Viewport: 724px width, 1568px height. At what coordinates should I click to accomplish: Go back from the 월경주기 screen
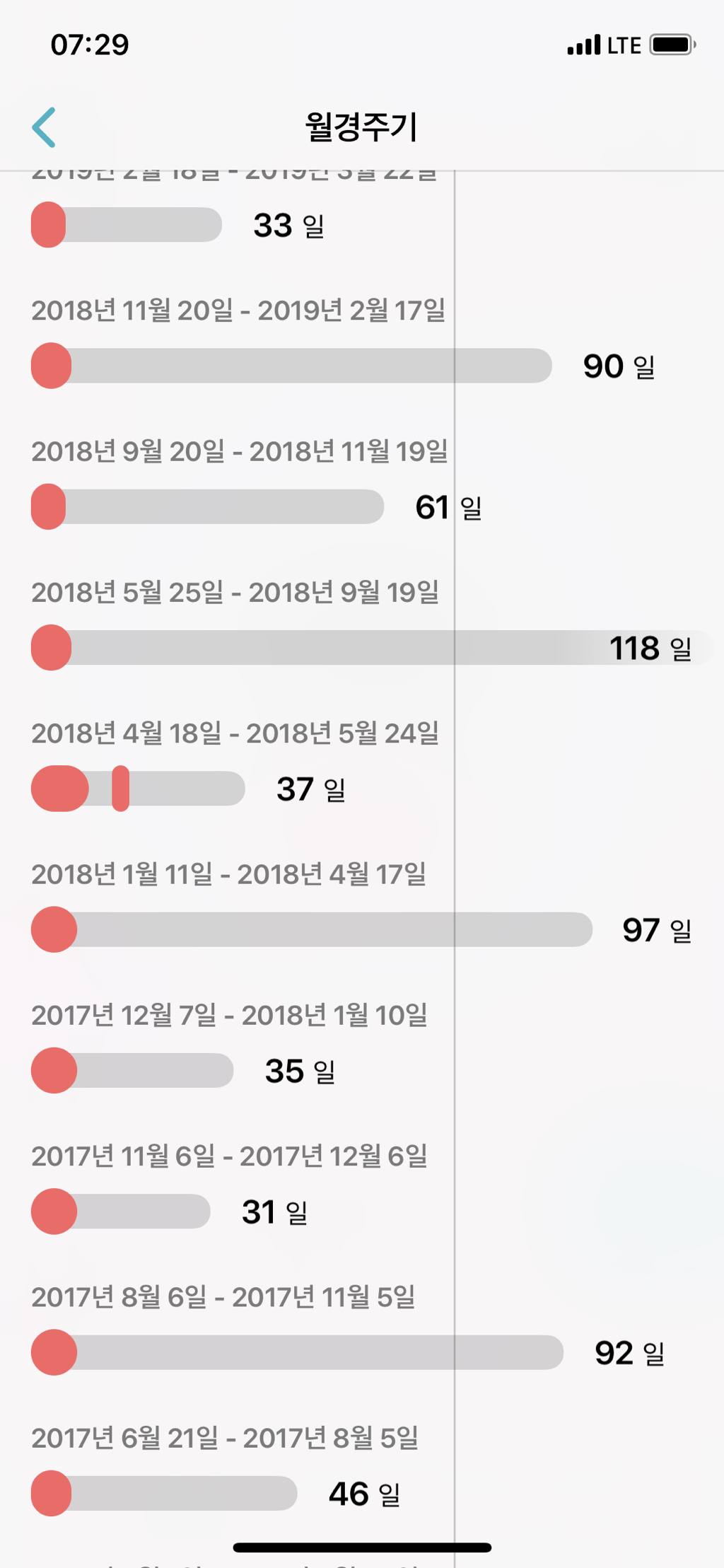pyautogui.click(x=44, y=128)
